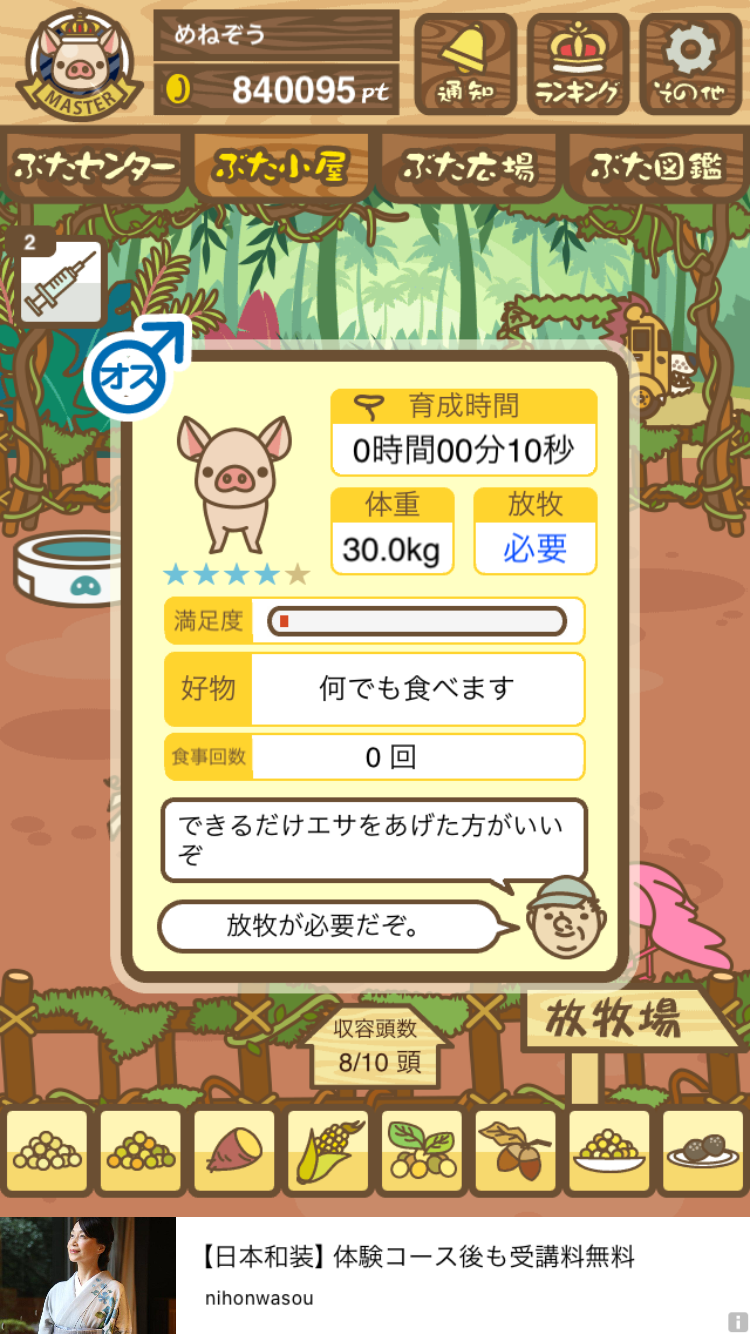Choose the corn feed

point(328,1152)
